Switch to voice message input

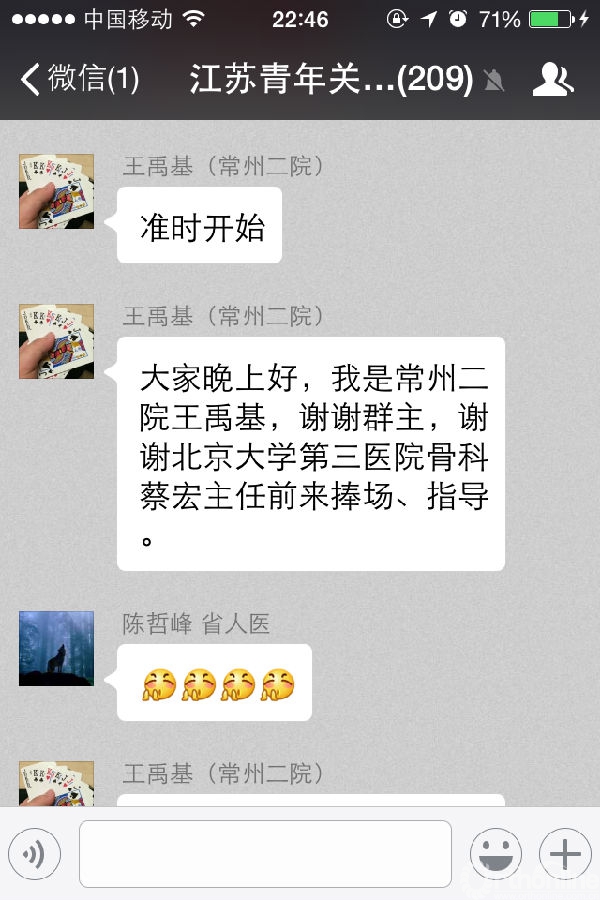coord(35,854)
